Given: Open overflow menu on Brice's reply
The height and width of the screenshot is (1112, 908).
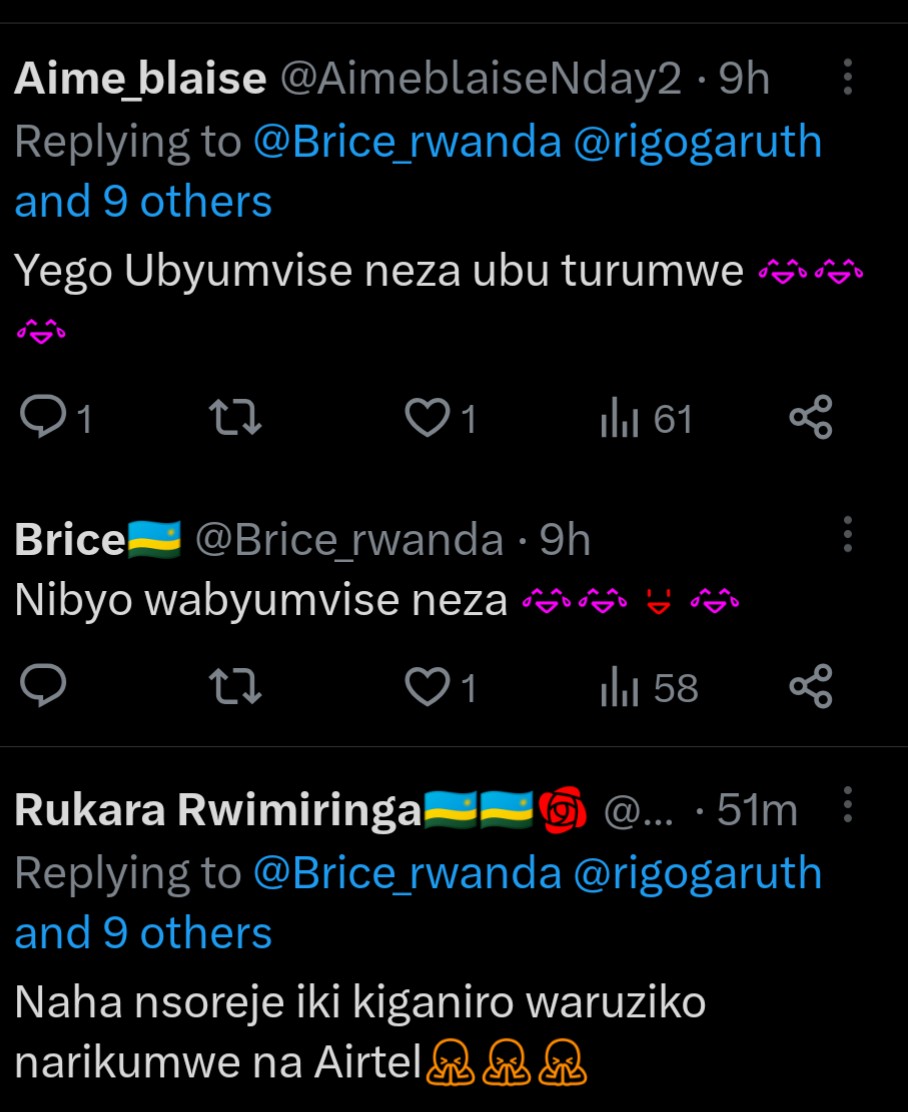Looking at the screenshot, I should (847, 535).
